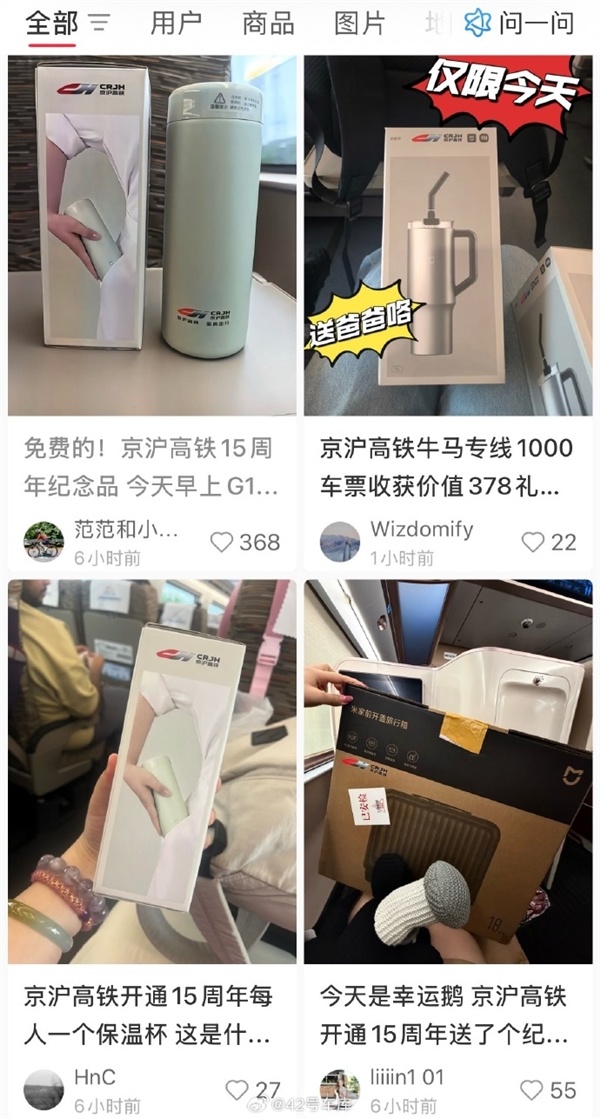The image size is (600, 1118).
Task: Open the filter icon beside 全部
Action: pyautogui.click(x=100, y=24)
